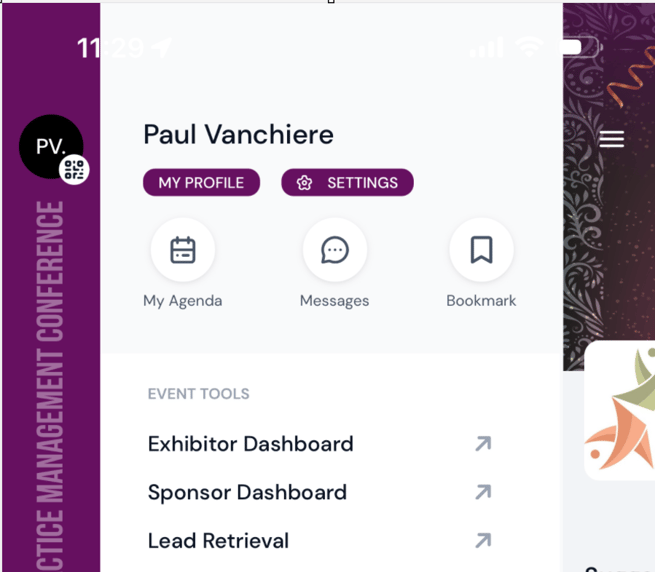Open Messages
Image resolution: width=655 pixels, height=572 pixels.
pos(334,250)
